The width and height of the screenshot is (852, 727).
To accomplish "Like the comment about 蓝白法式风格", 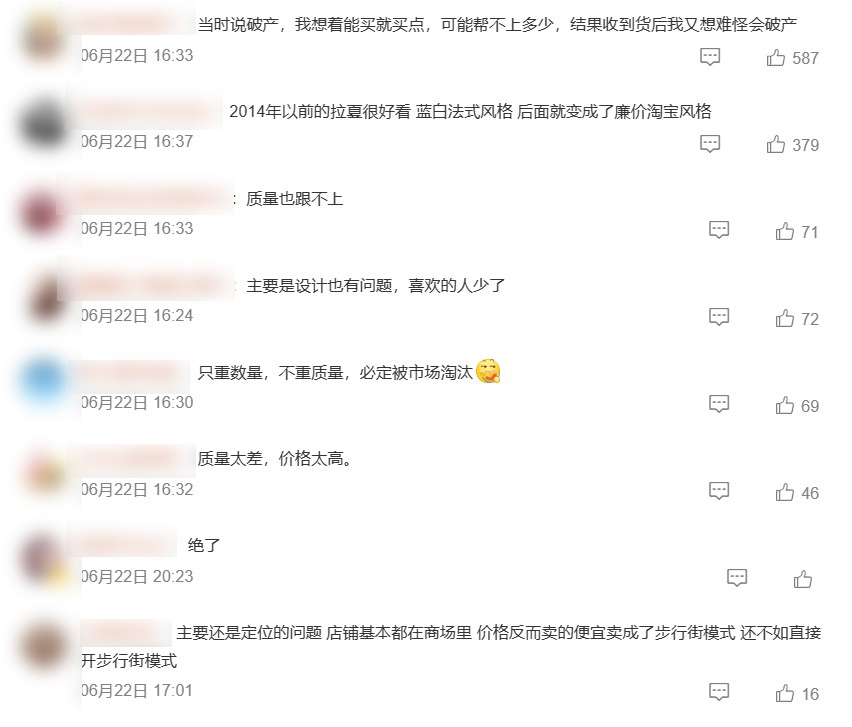I will coord(776,145).
